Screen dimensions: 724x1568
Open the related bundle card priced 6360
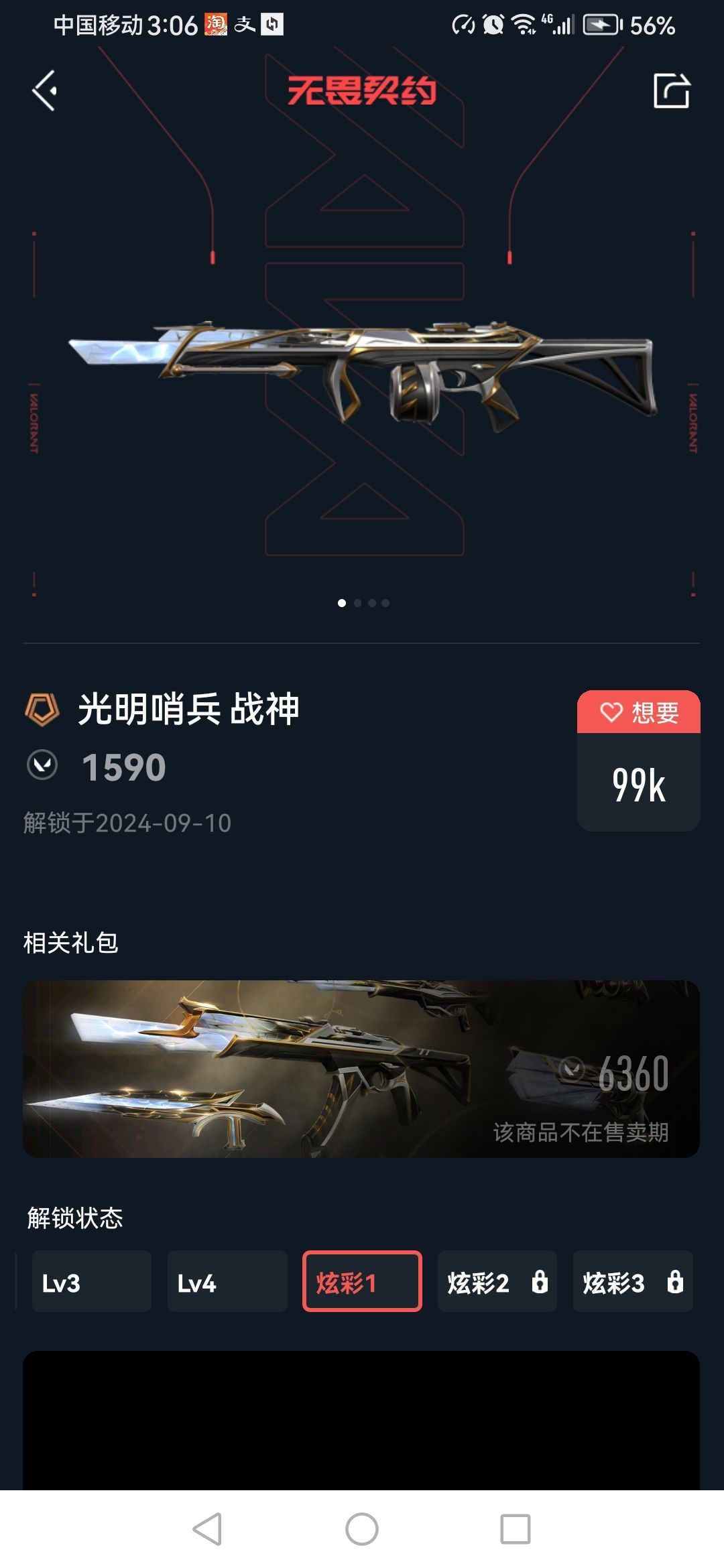pyautogui.click(x=361, y=1069)
